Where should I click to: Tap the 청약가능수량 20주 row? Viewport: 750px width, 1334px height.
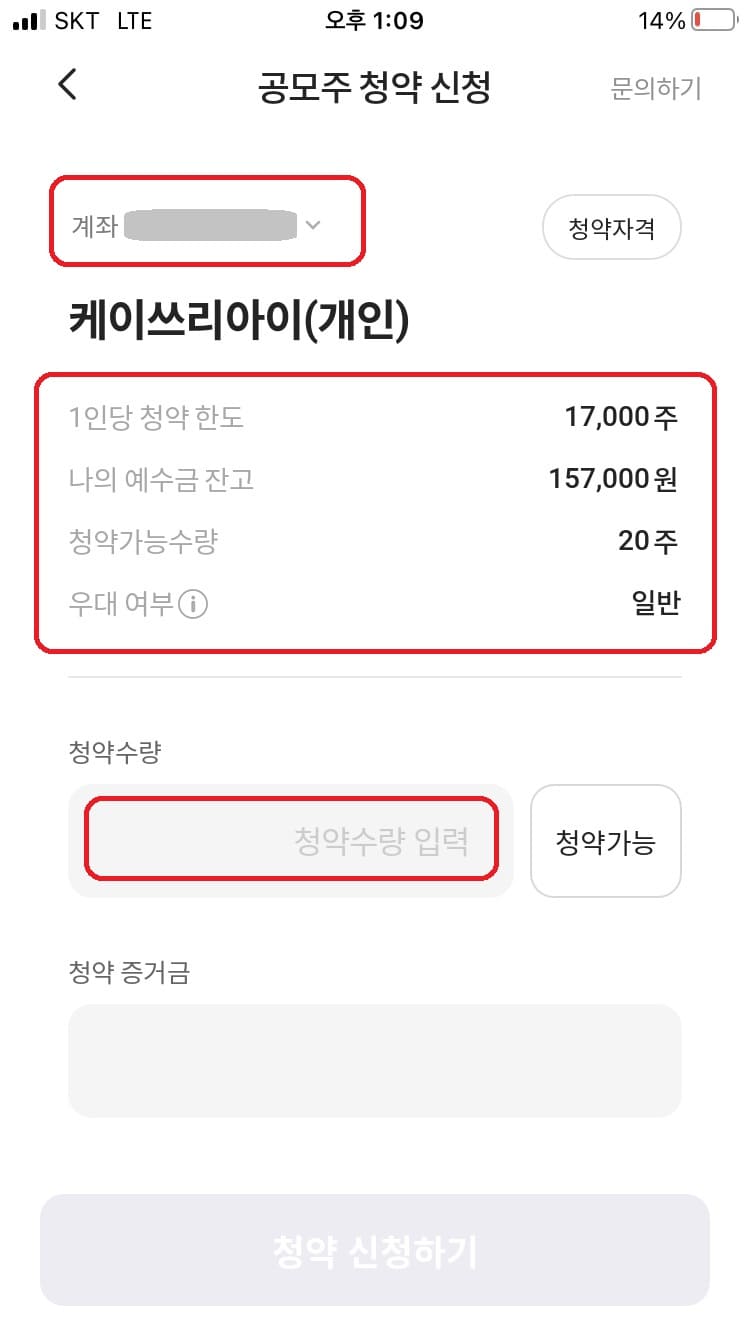click(x=375, y=540)
